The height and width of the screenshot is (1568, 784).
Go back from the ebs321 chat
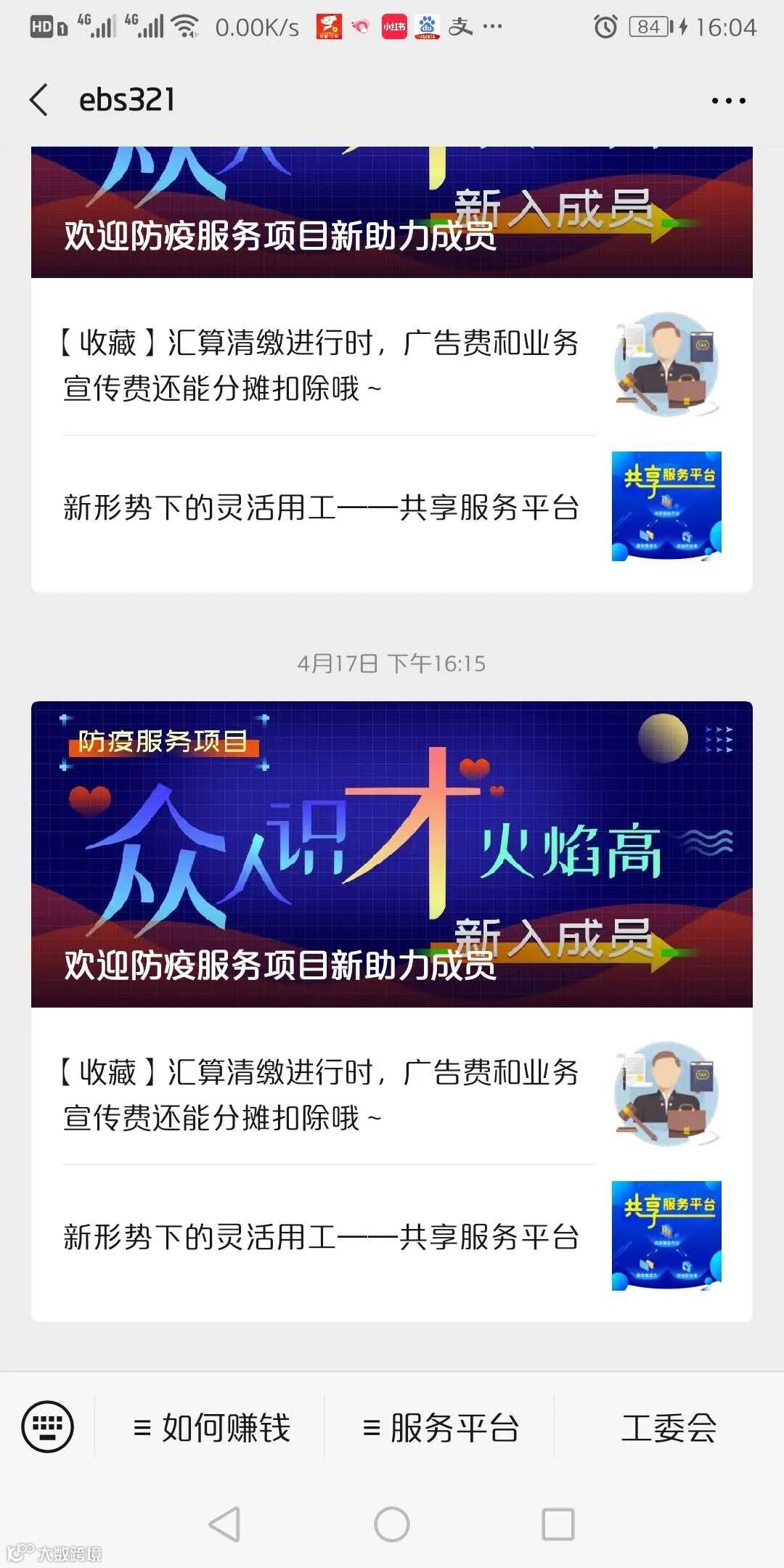(40, 99)
